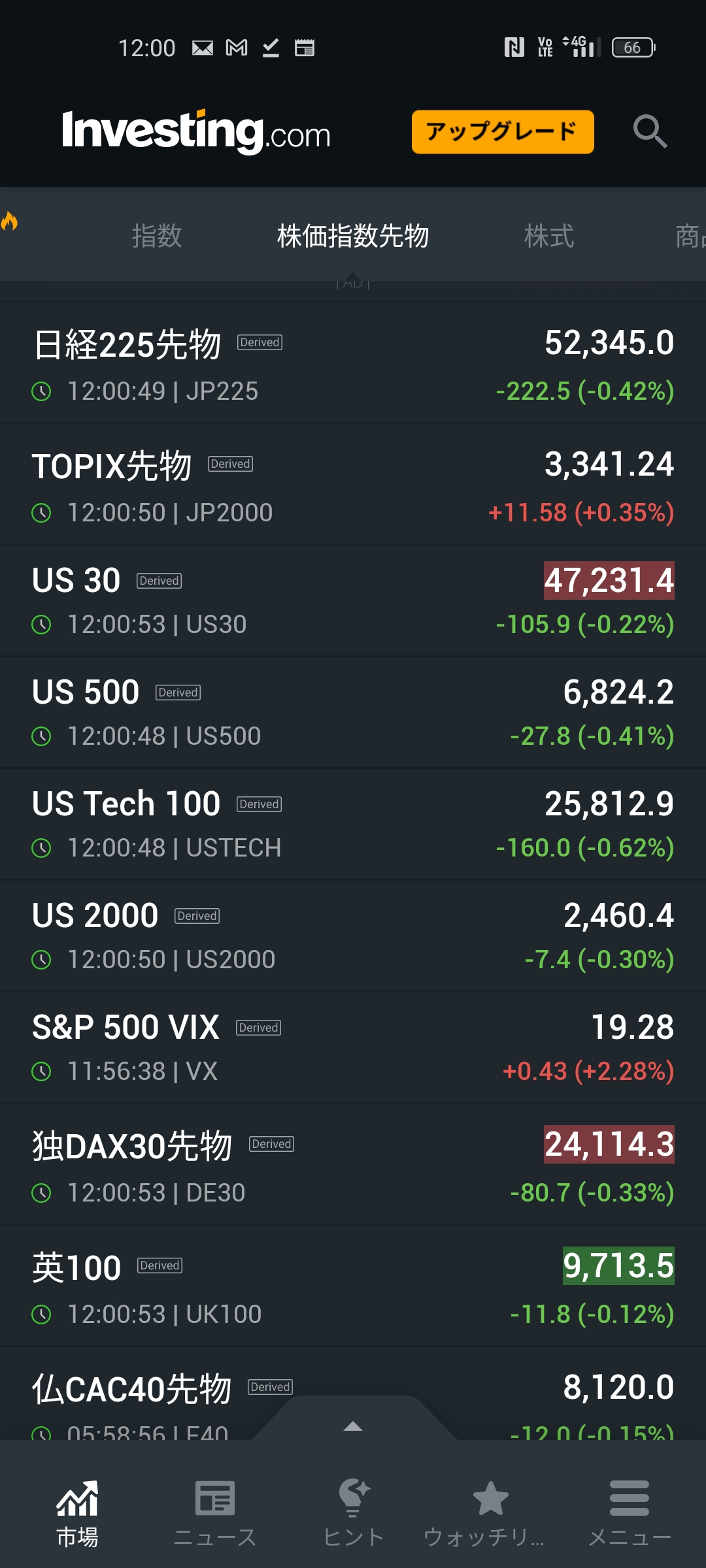Open the trending flame icon tab

click(x=10, y=222)
